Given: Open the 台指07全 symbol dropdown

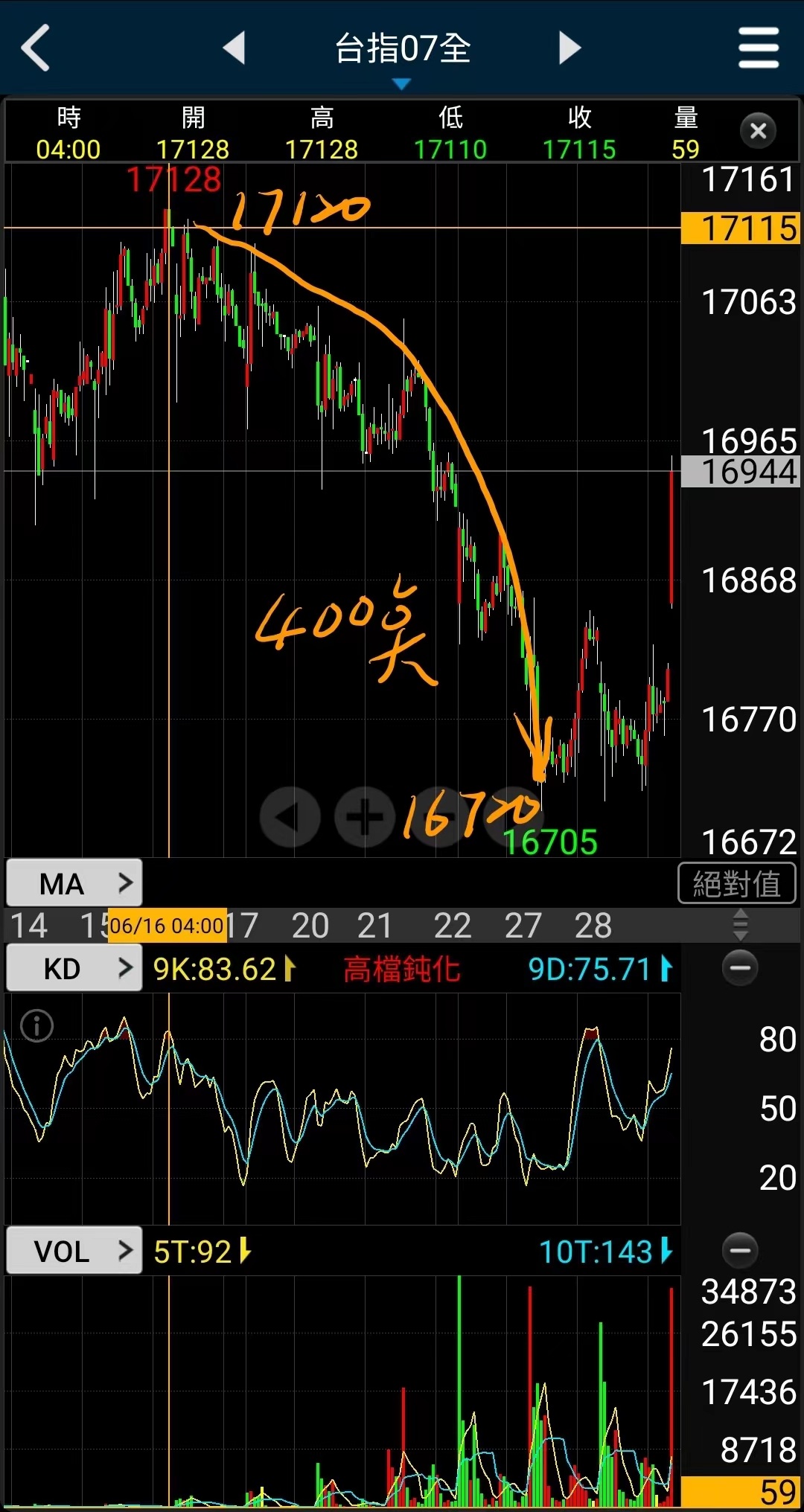Looking at the screenshot, I should 402,51.
